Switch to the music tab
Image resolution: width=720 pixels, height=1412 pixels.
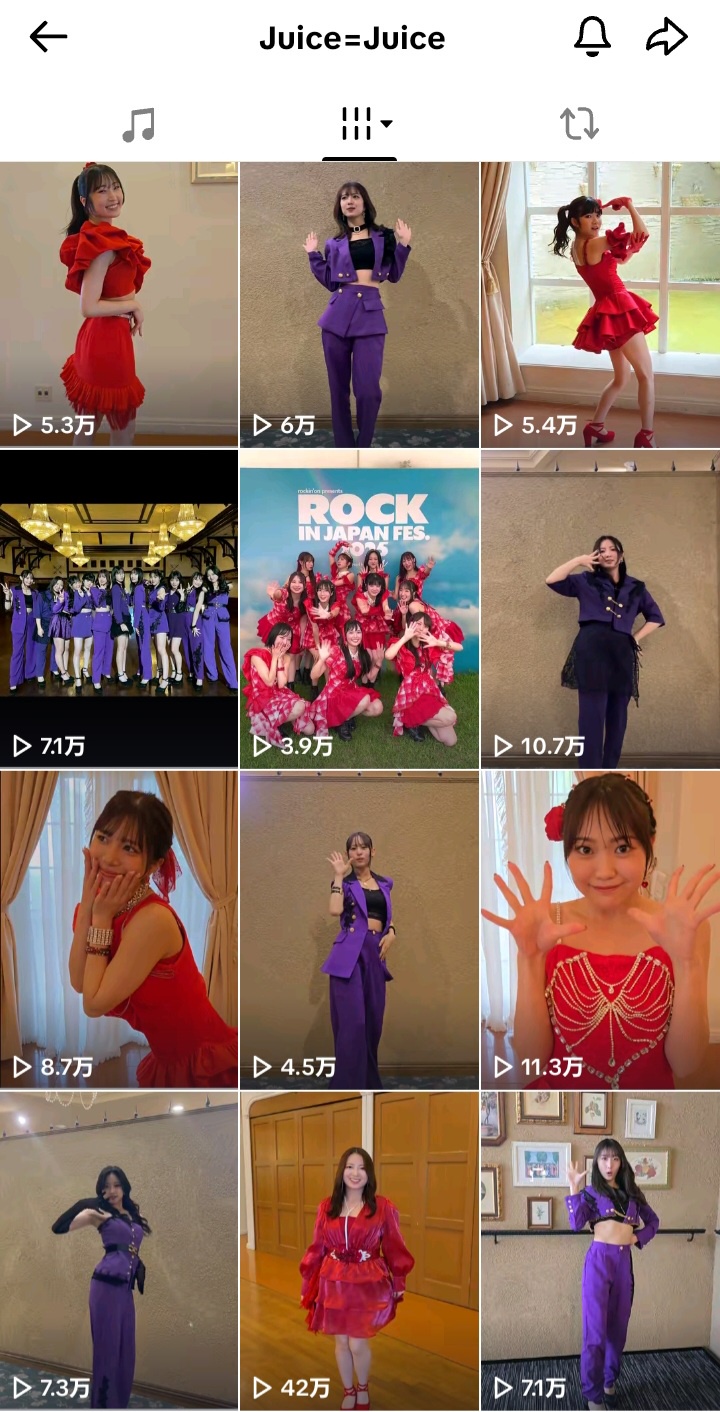point(139,125)
